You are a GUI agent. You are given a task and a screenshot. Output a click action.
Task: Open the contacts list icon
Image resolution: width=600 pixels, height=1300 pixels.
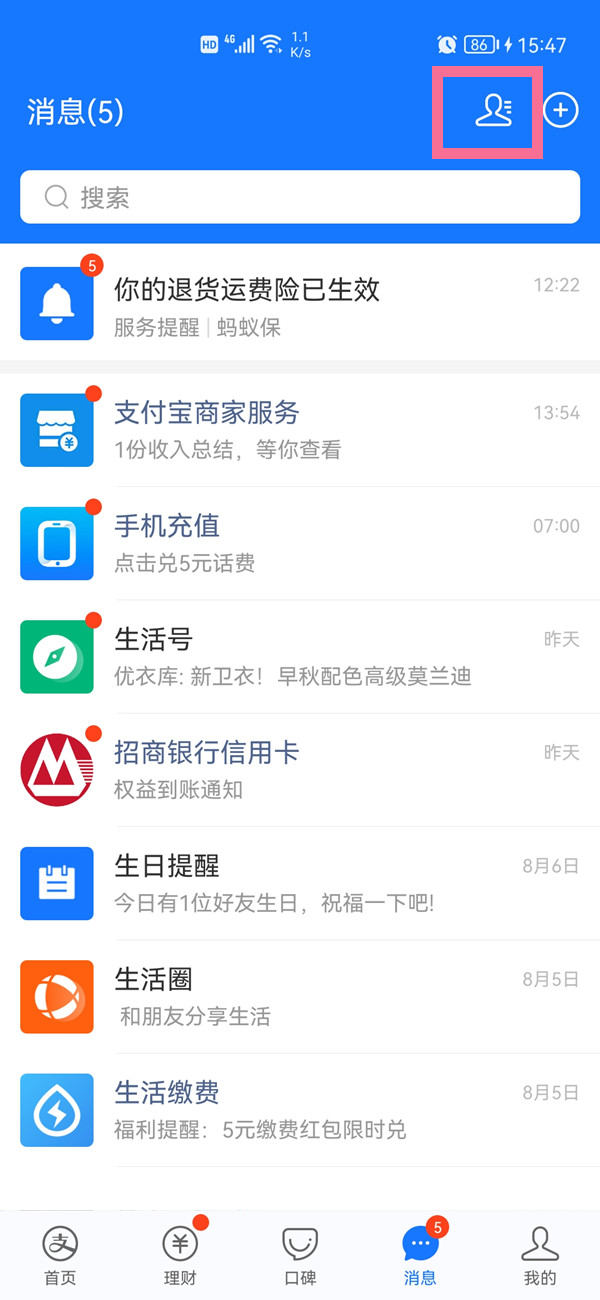(x=494, y=111)
